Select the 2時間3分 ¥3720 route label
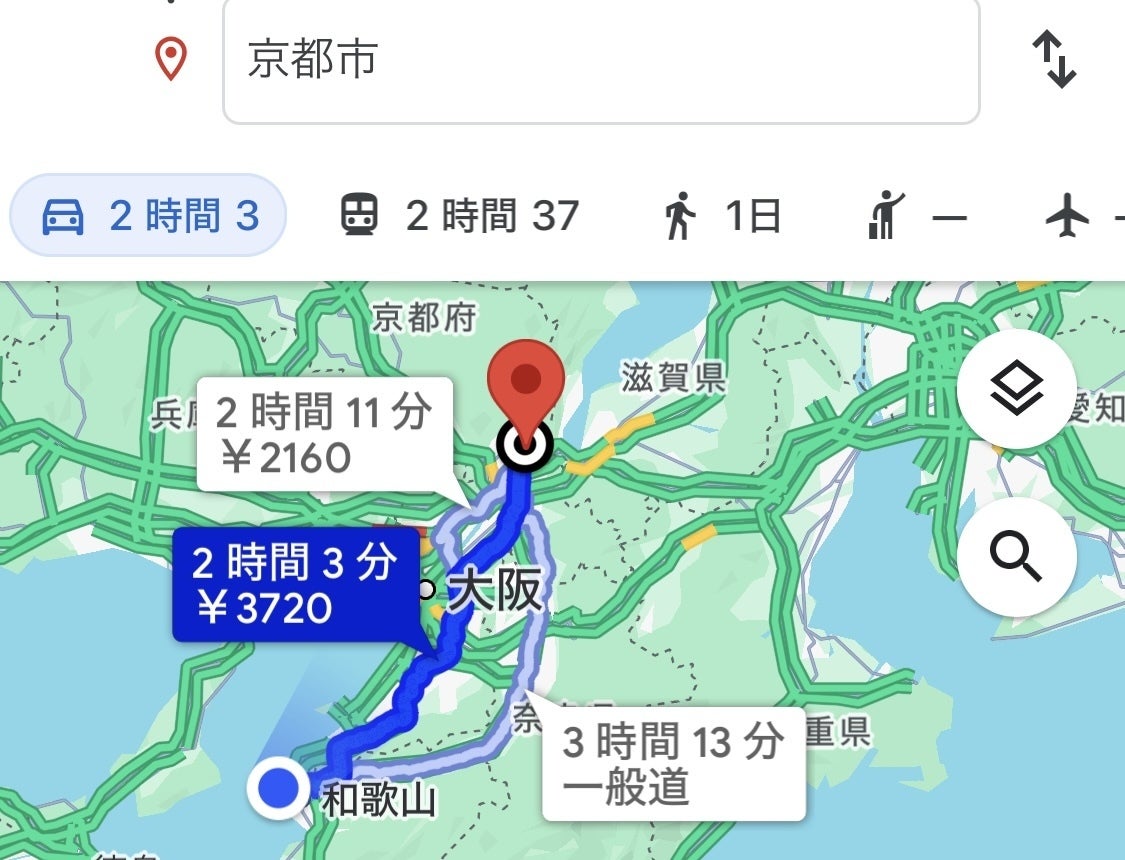This screenshot has height=860, width=1125. [295, 585]
